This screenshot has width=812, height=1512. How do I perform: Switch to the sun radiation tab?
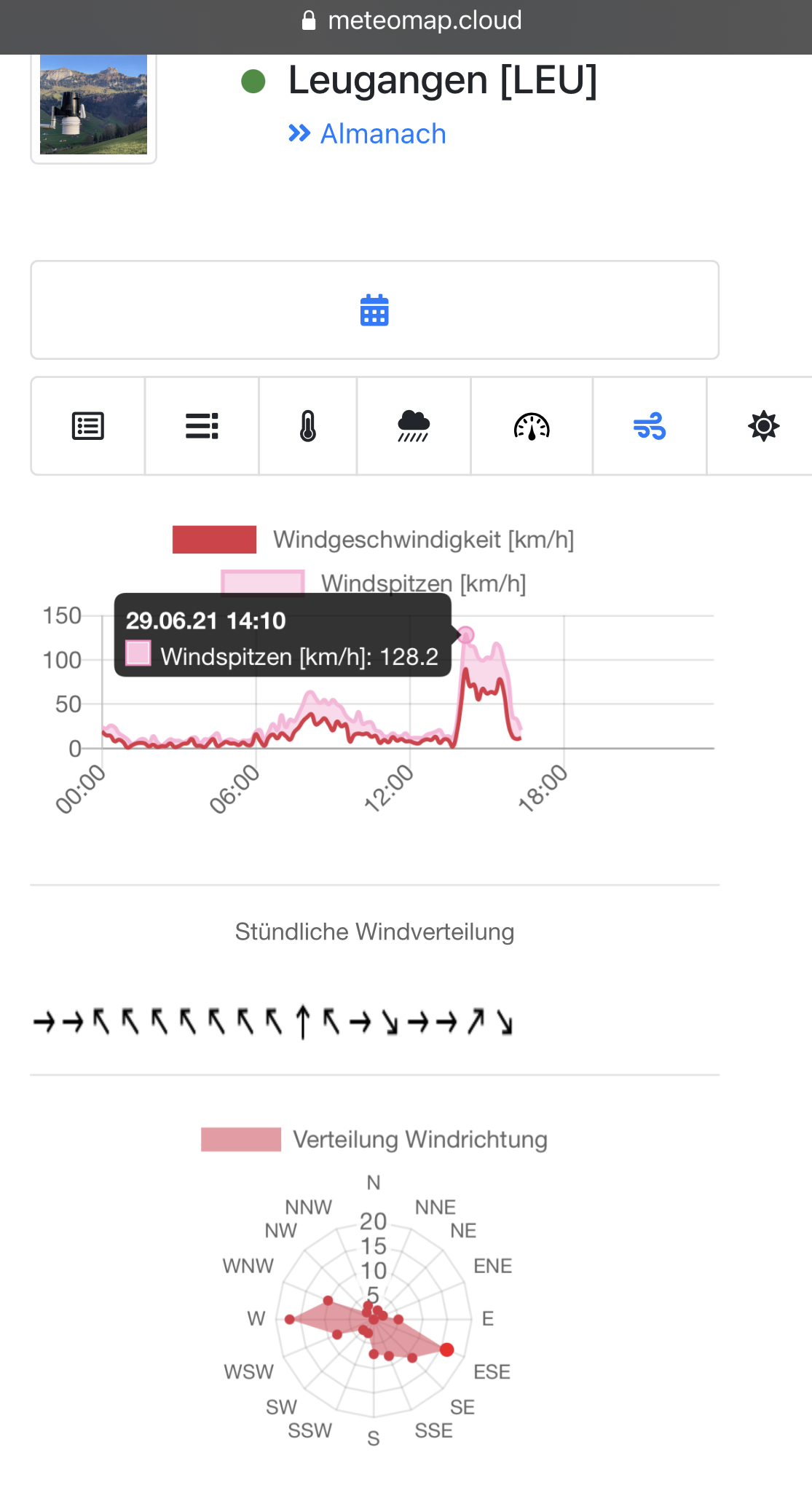pos(763,426)
